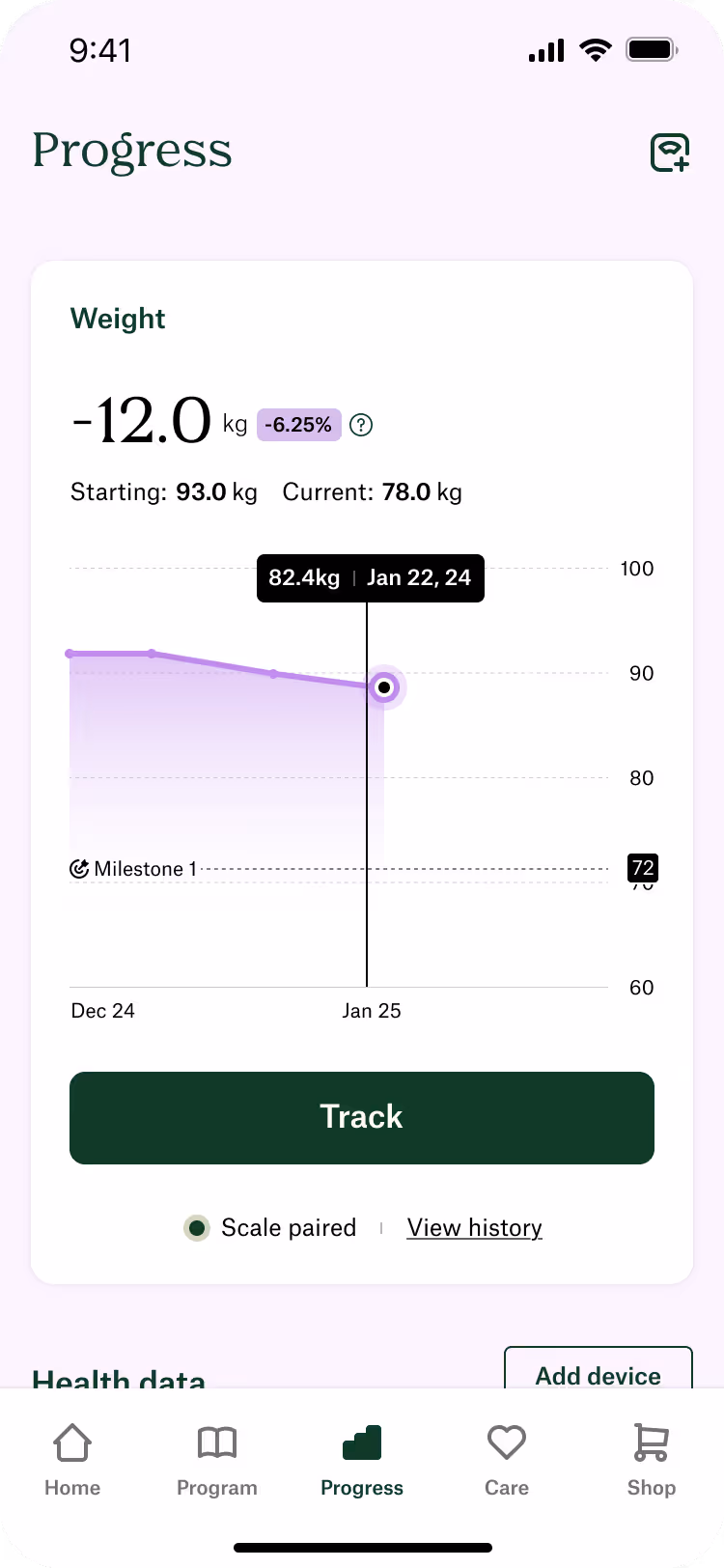Tap the help icon beside -6.25%

click(361, 425)
